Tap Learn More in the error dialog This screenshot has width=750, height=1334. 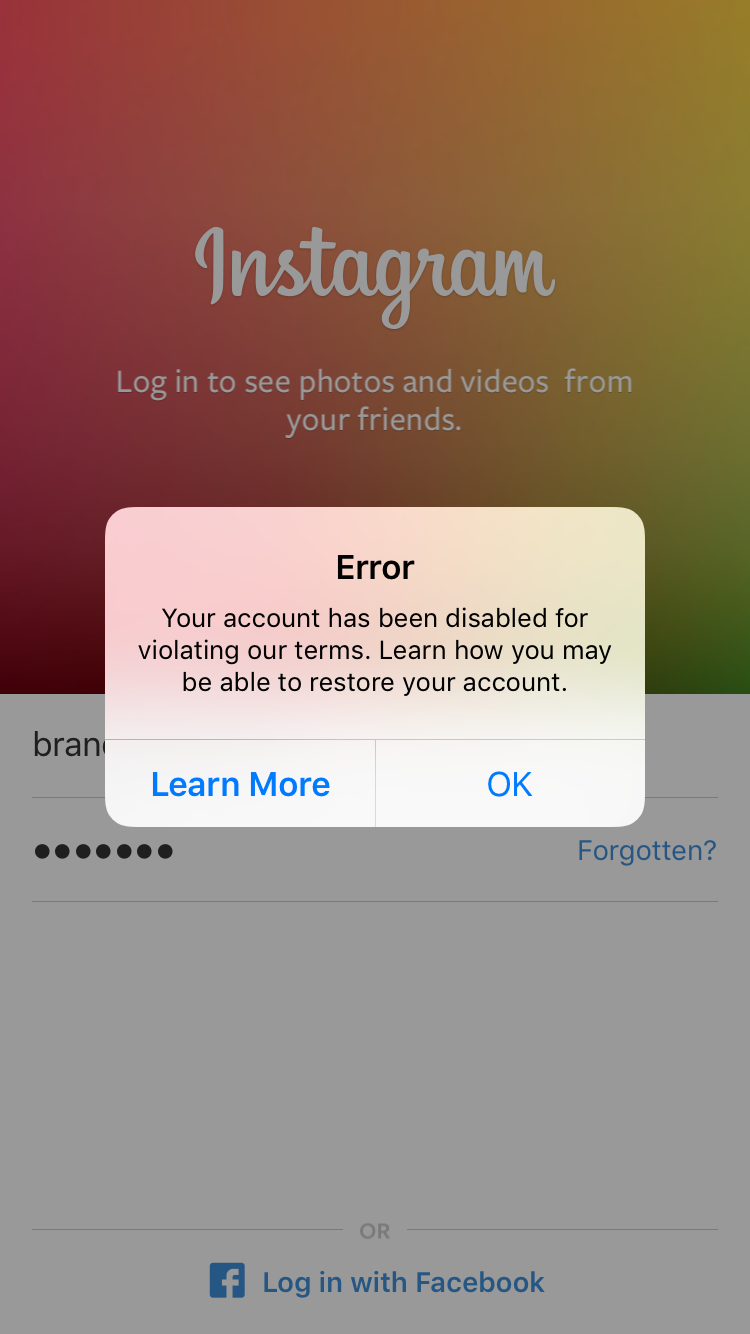click(x=240, y=784)
